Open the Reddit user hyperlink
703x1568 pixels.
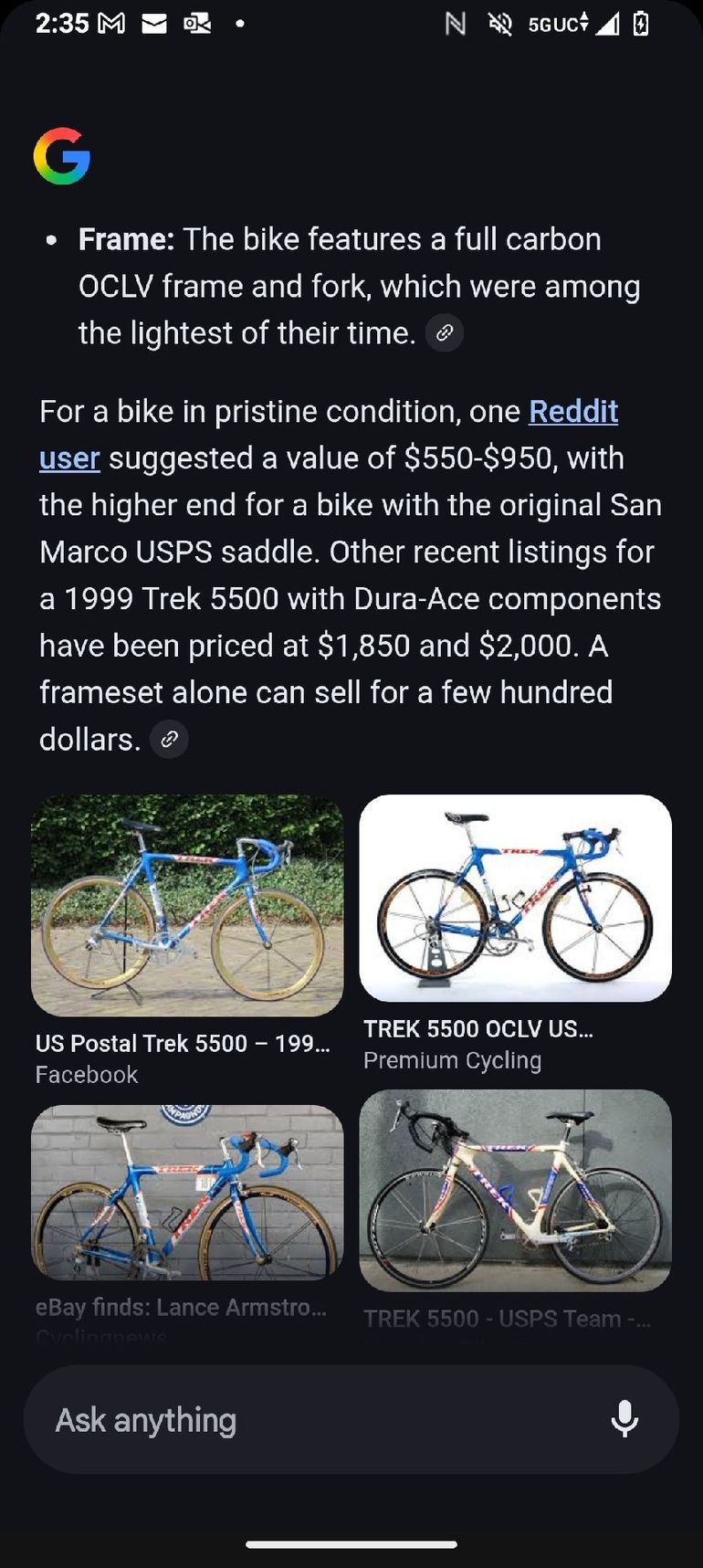(573, 413)
